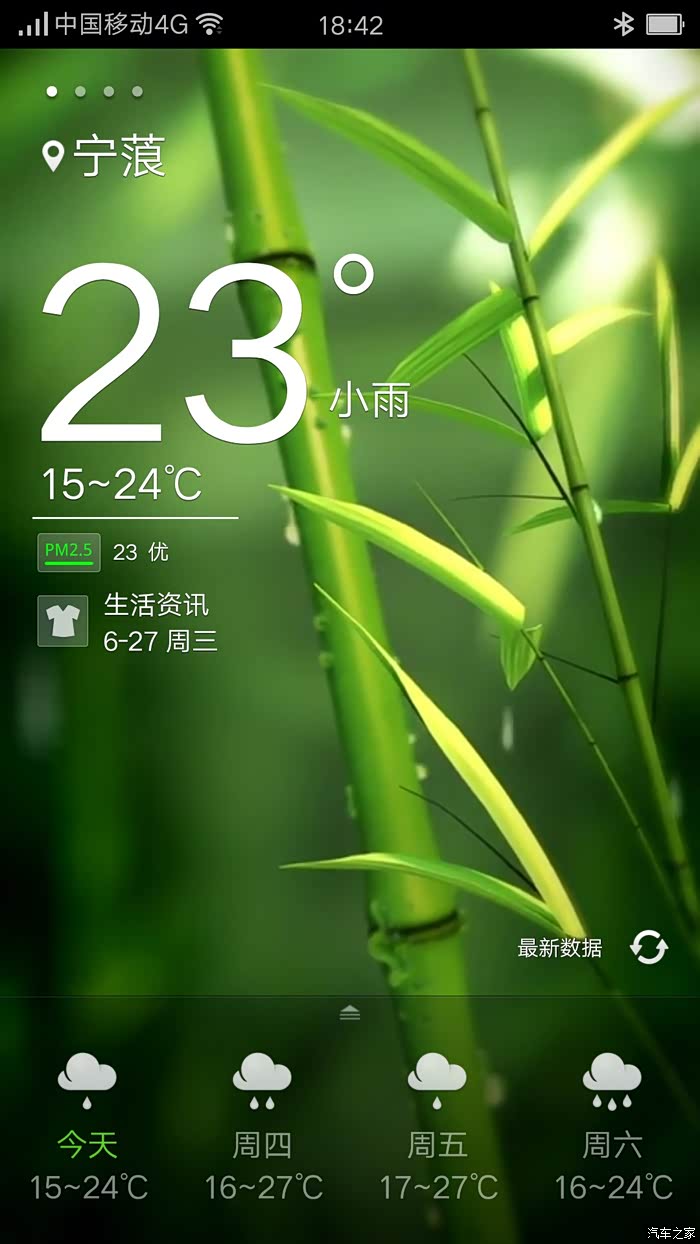Open the PM2.5 air quality details
This screenshot has width=700, height=1244.
(69, 551)
